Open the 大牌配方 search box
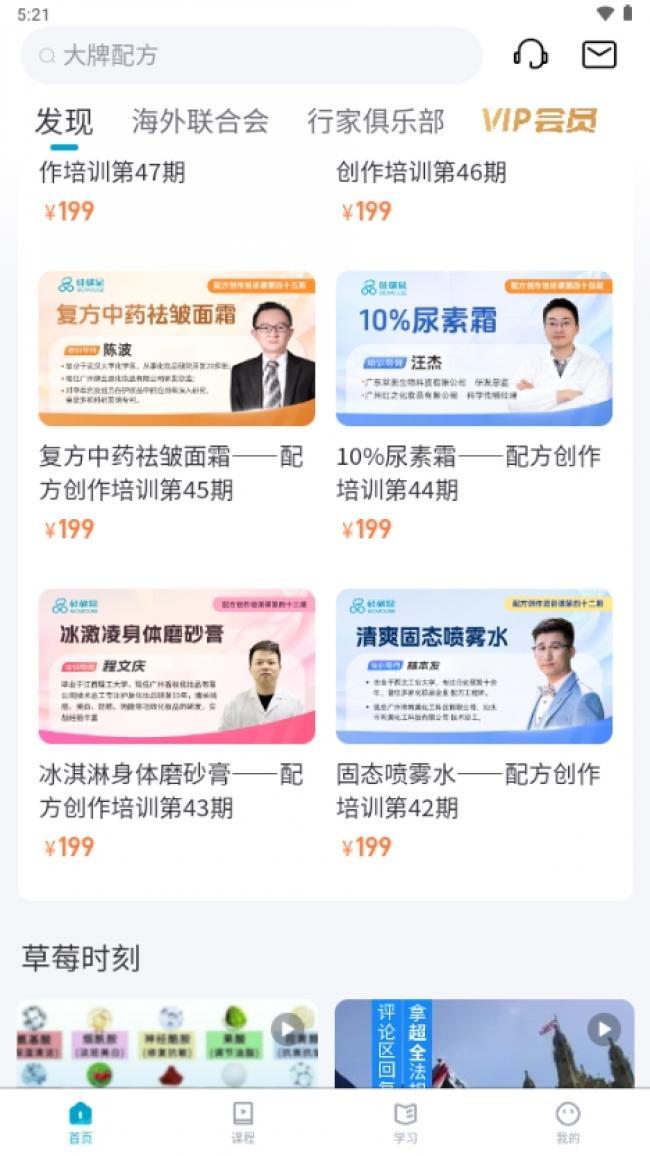 [x=250, y=55]
